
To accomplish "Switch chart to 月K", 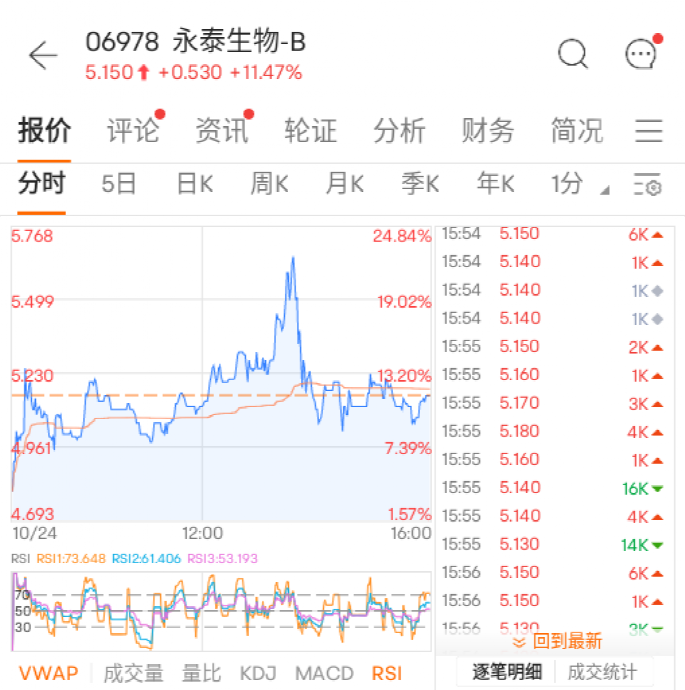I will (x=344, y=184).
